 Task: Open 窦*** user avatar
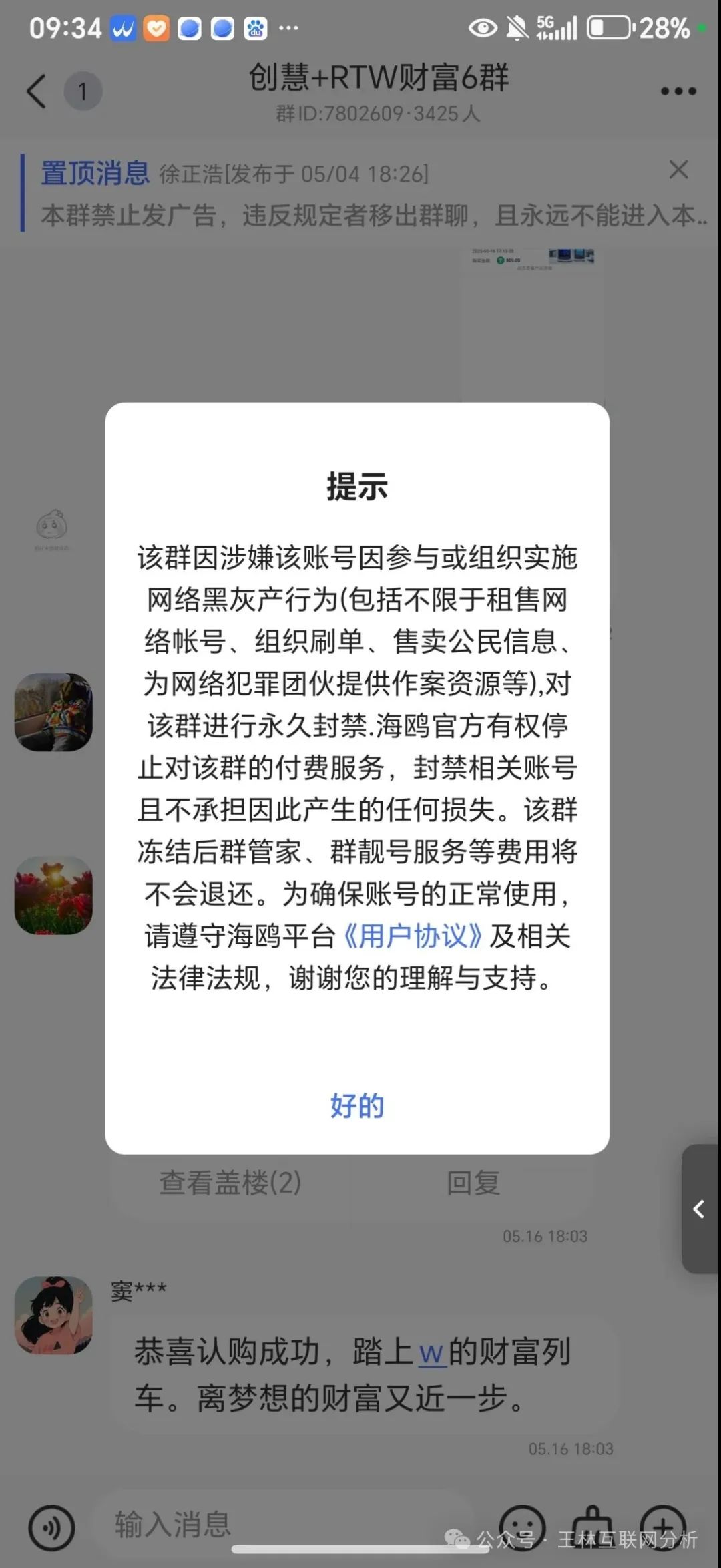click(x=53, y=1315)
